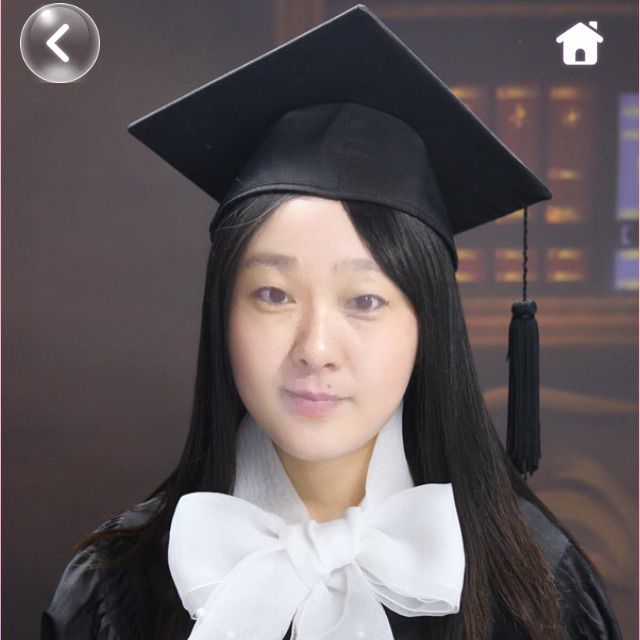Tap the back arrow button
The width and height of the screenshot is (640, 640).
[59, 43]
